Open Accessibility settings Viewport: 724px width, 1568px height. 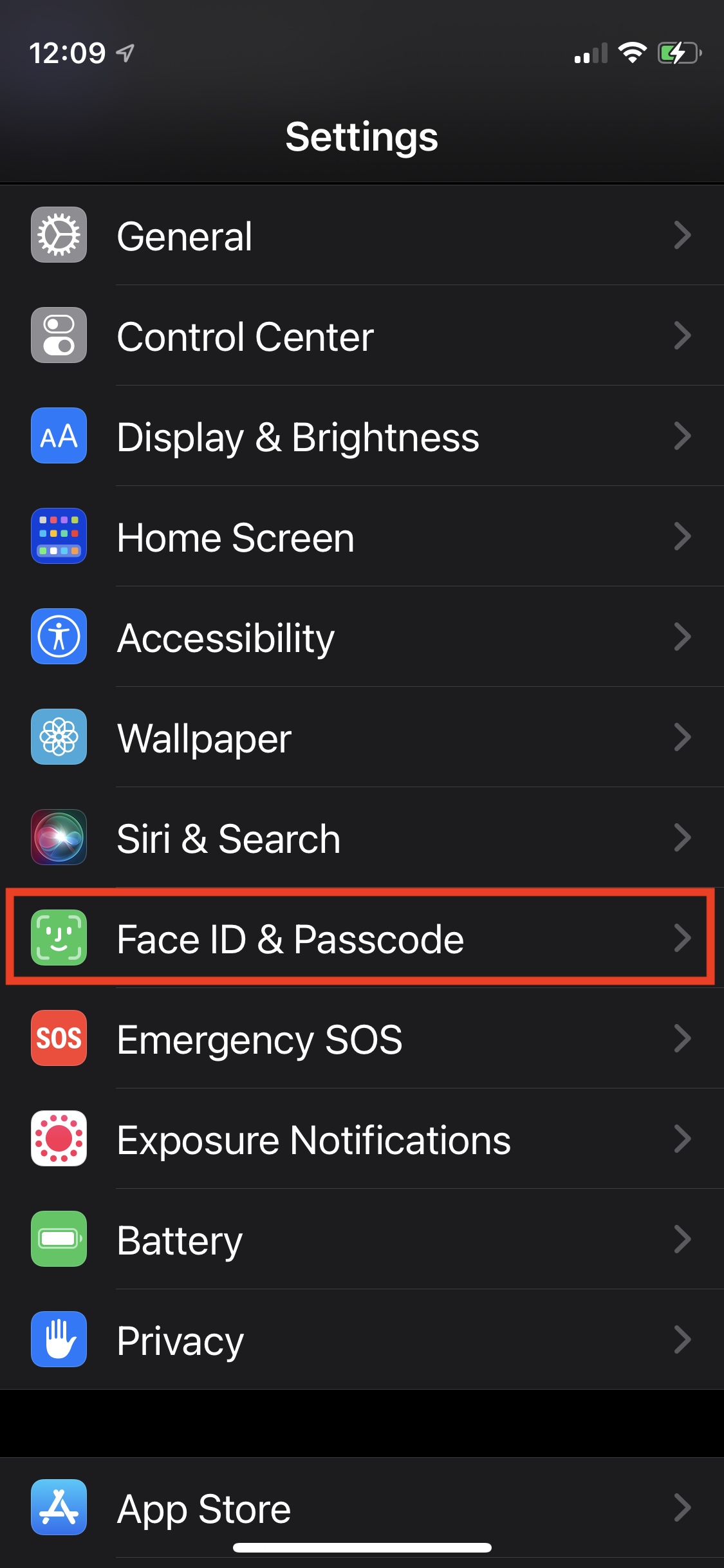[x=362, y=637]
